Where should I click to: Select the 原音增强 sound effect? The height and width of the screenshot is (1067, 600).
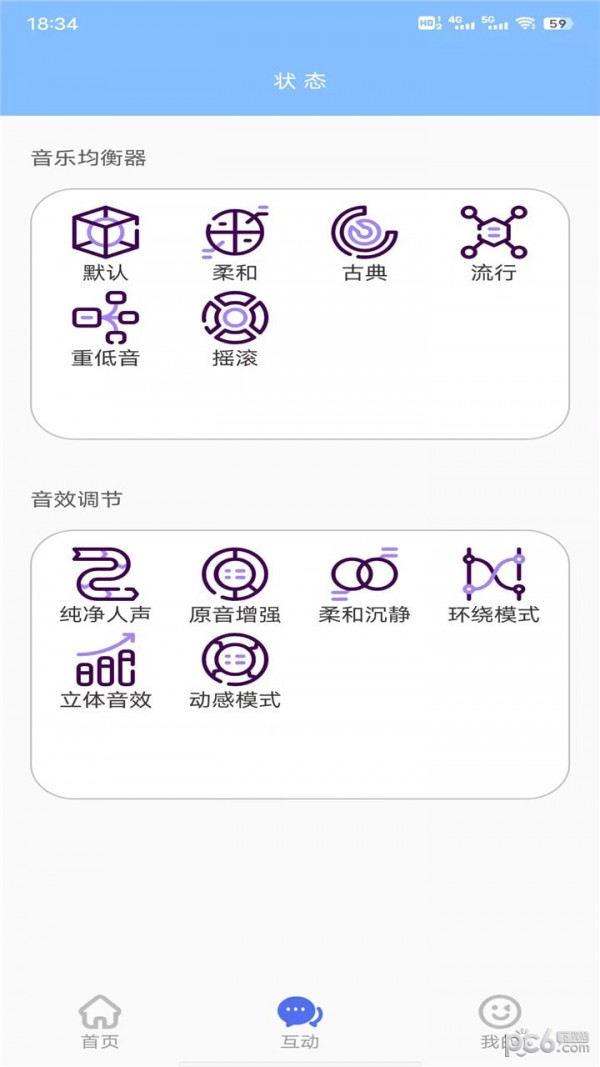pyautogui.click(x=235, y=585)
